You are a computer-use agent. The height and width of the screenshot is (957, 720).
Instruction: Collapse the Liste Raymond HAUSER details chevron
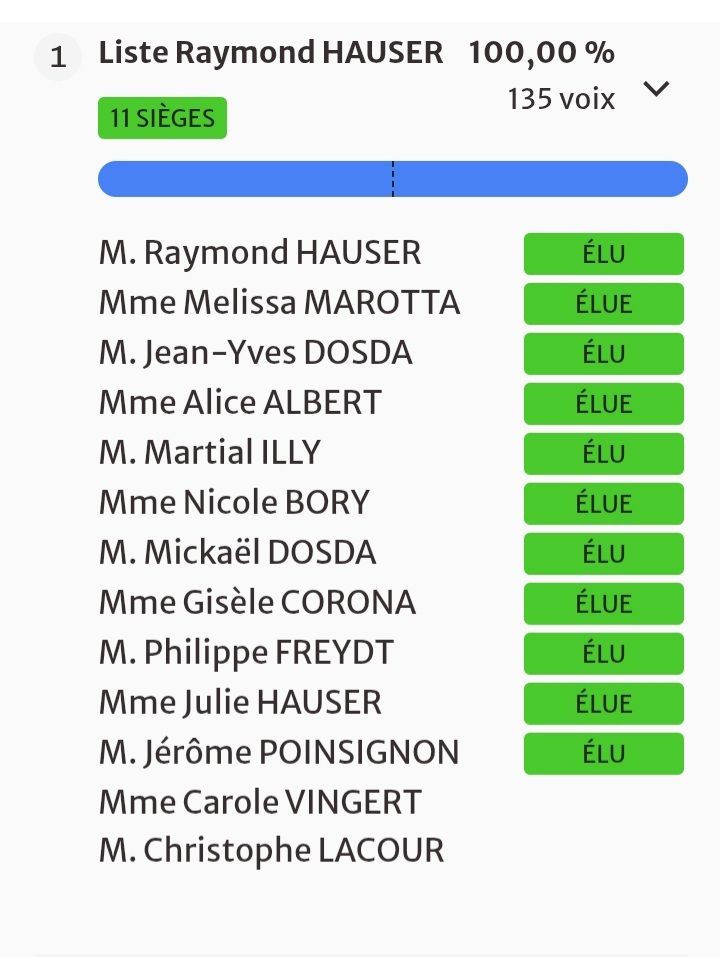(x=657, y=89)
